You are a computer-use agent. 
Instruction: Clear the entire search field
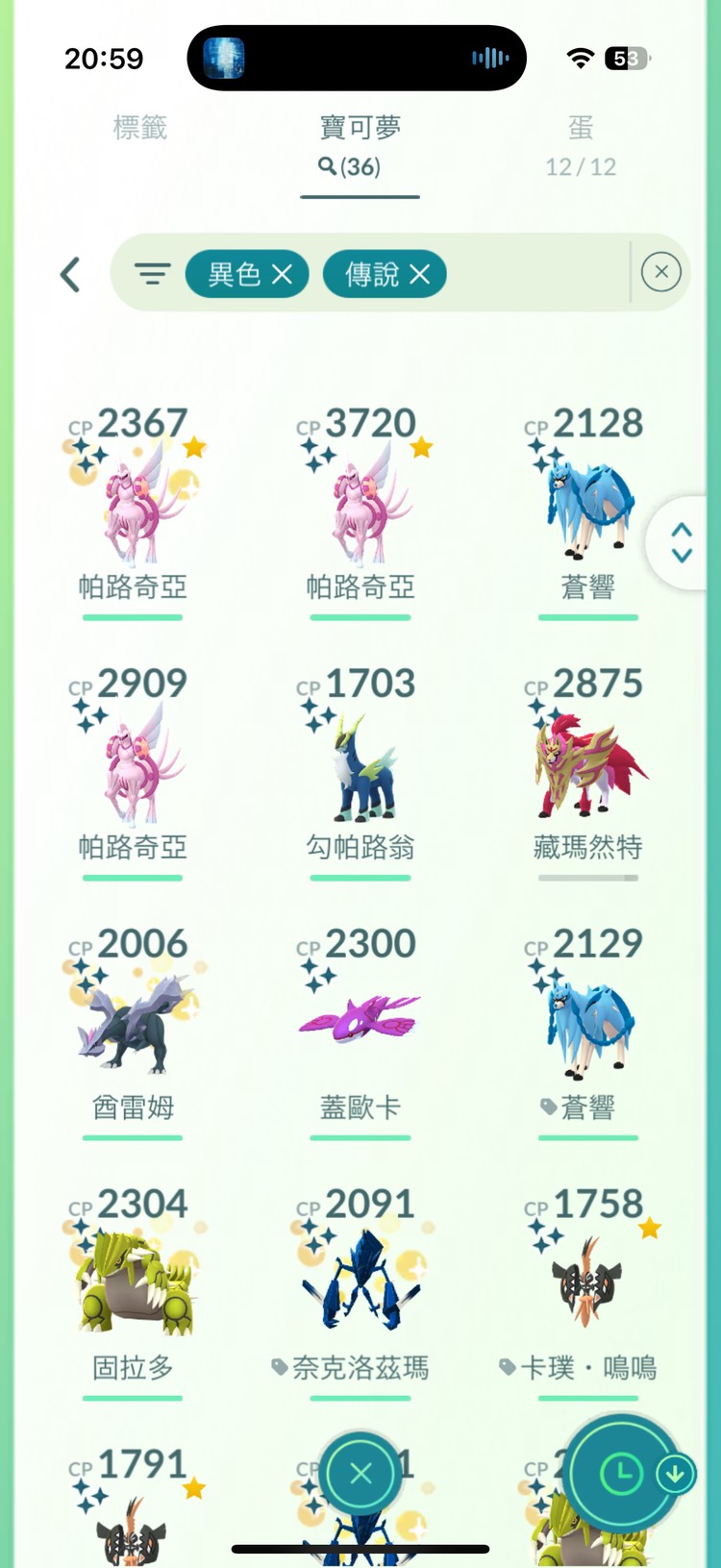point(661,272)
